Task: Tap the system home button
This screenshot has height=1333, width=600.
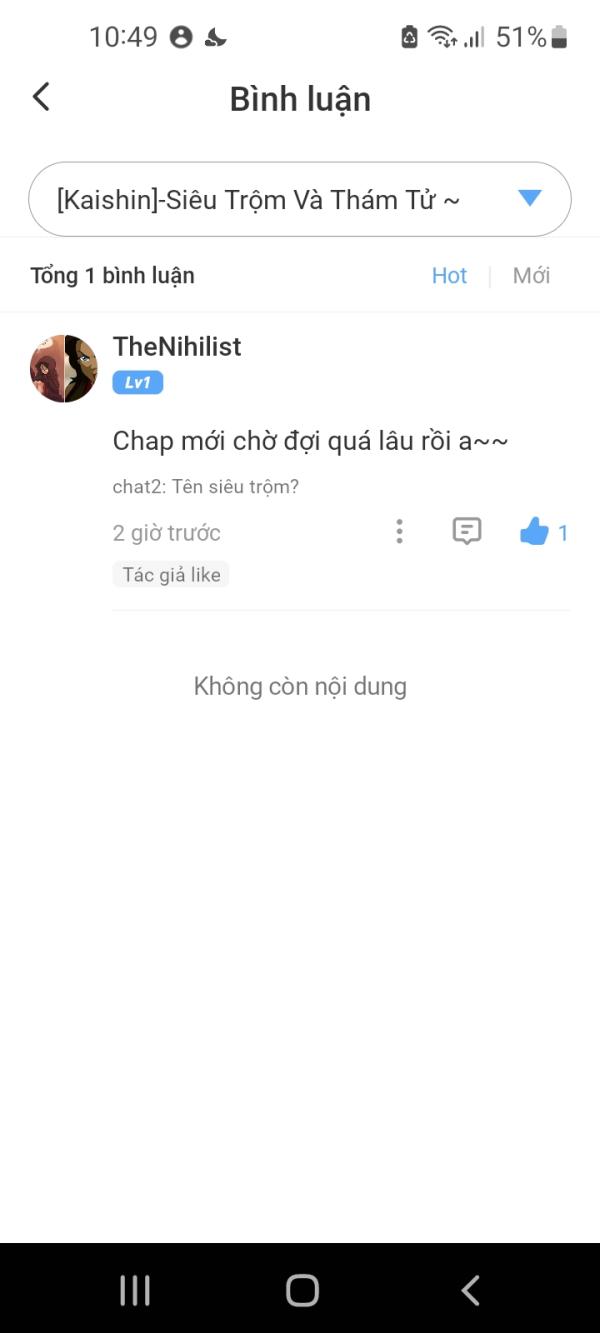Action: tap(301, 1290)
